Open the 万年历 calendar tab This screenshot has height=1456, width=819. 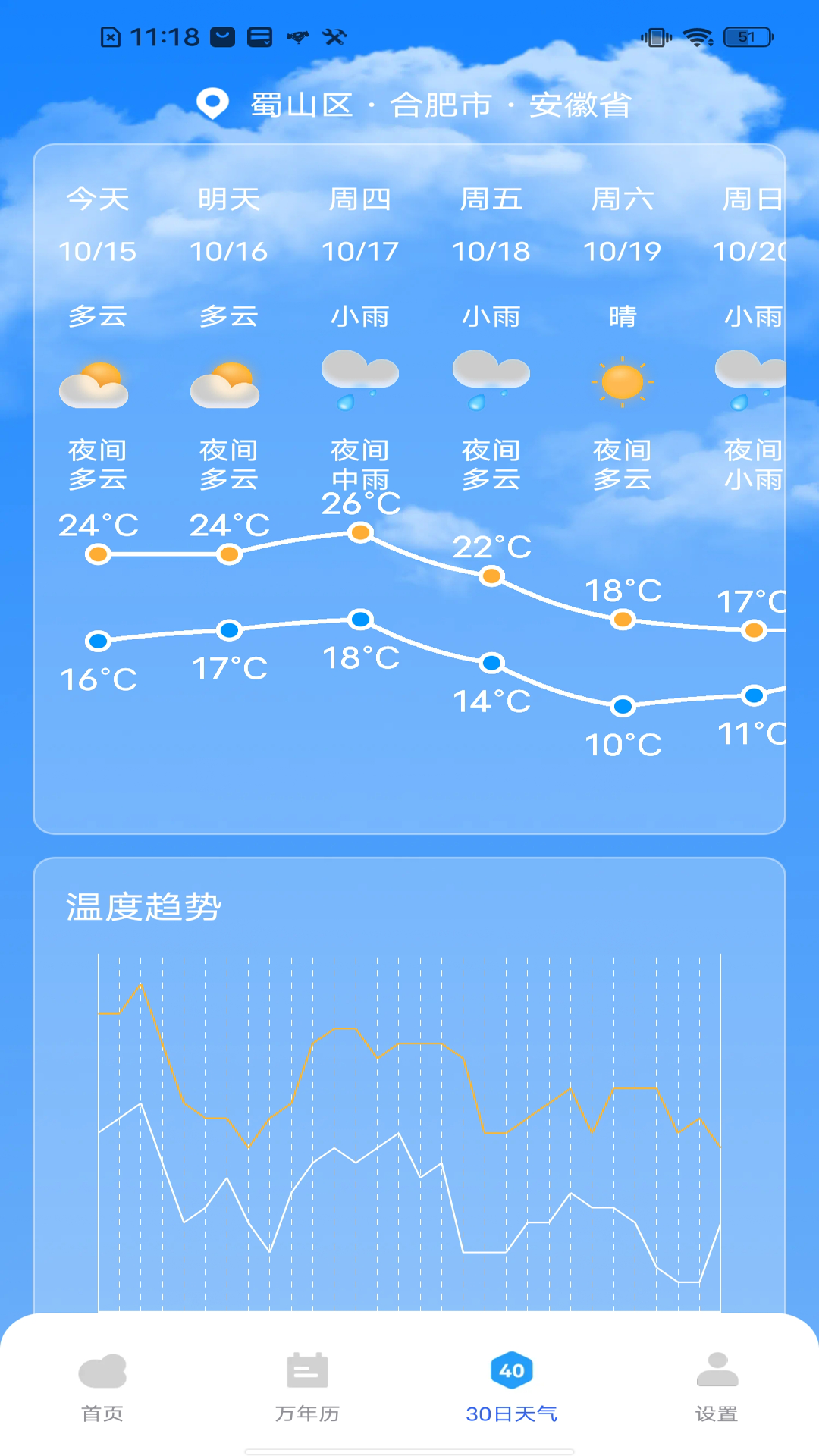[307, 1386]
